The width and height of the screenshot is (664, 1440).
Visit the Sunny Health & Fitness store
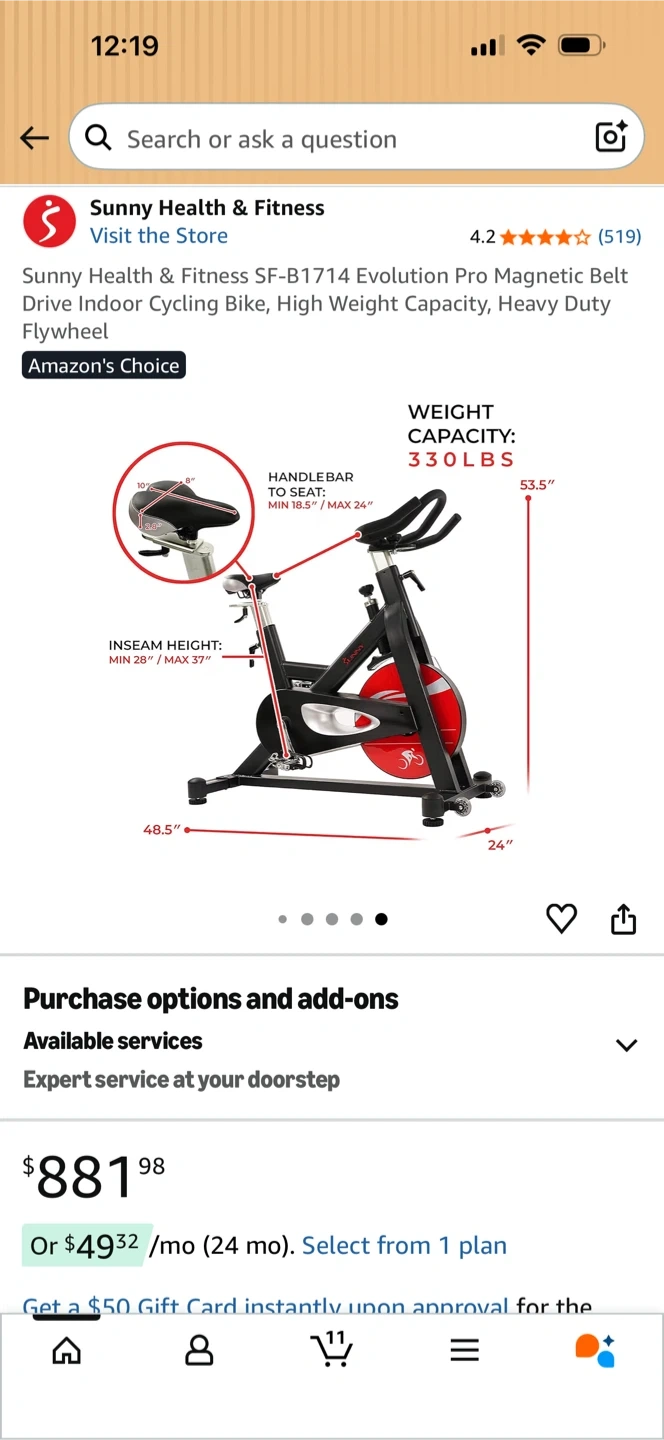159,236
